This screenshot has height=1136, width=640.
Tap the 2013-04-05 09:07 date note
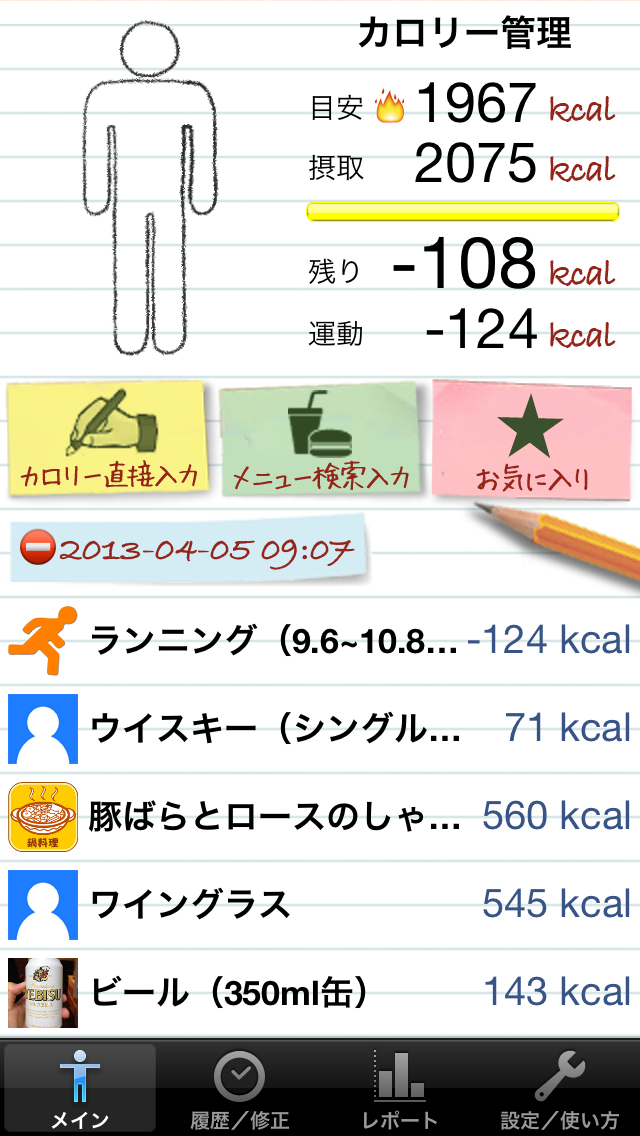188,549
